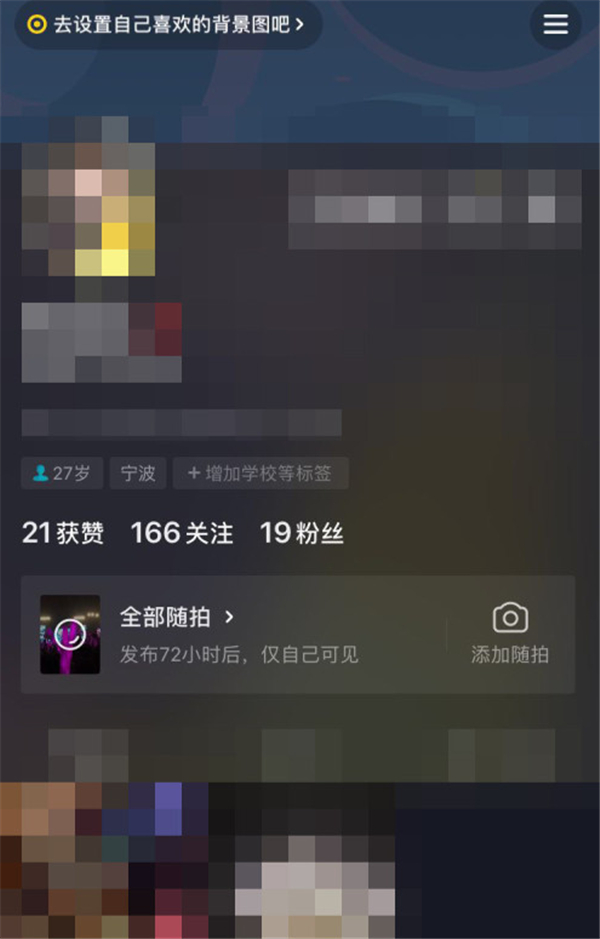
Task: Tap the 宁波 location tag
Action: 138,473
